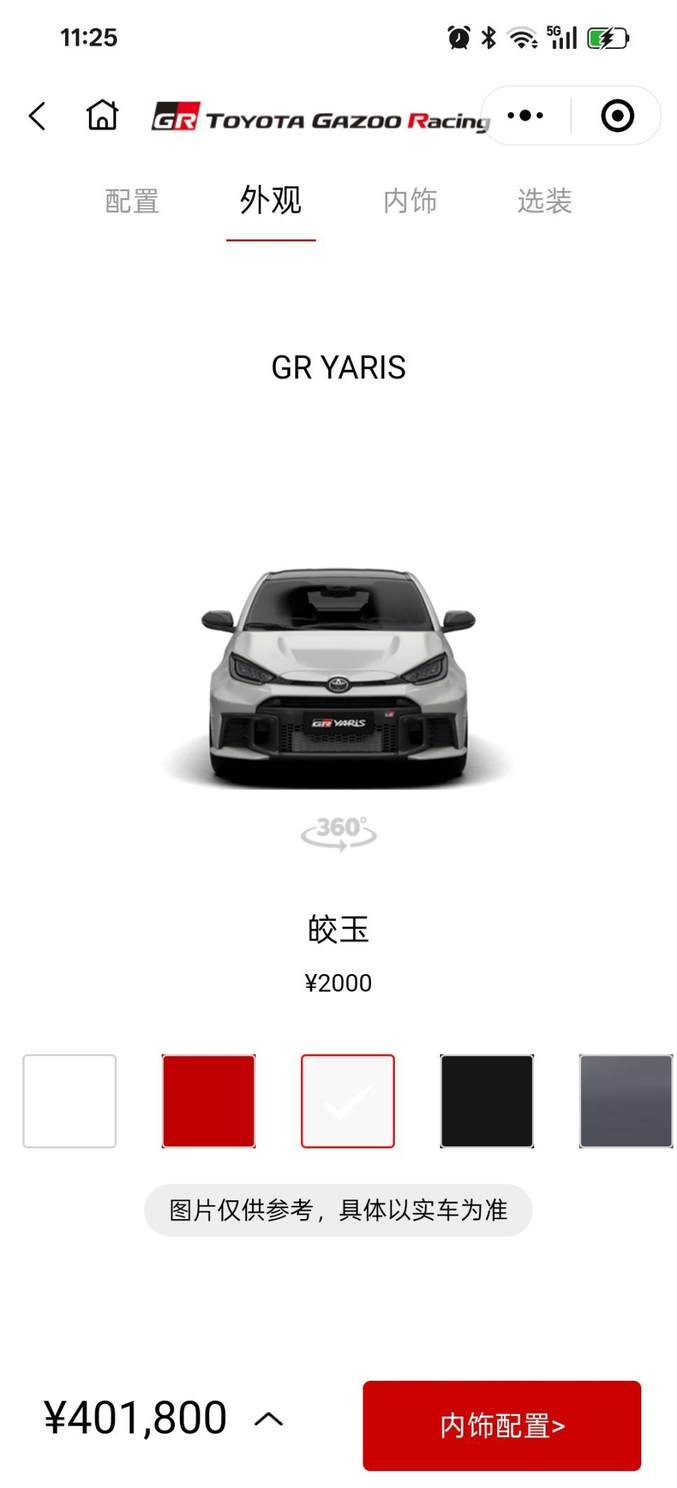
Task: Go back to the previous page
Action: pyautogui.click(x=37, y=117)
